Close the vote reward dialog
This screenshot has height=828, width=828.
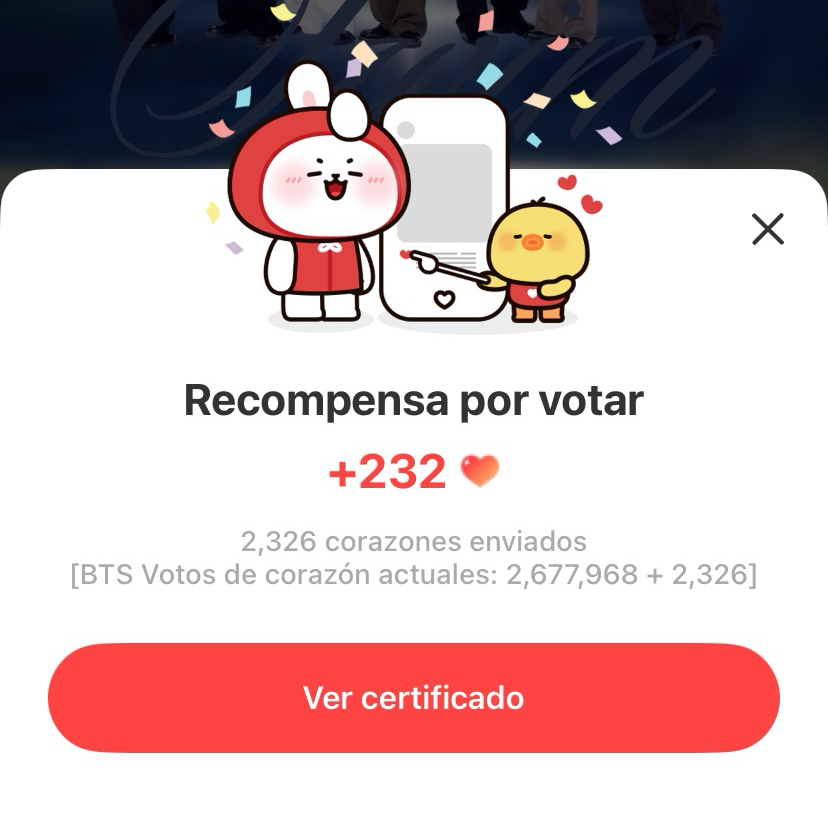coord(768,229)
